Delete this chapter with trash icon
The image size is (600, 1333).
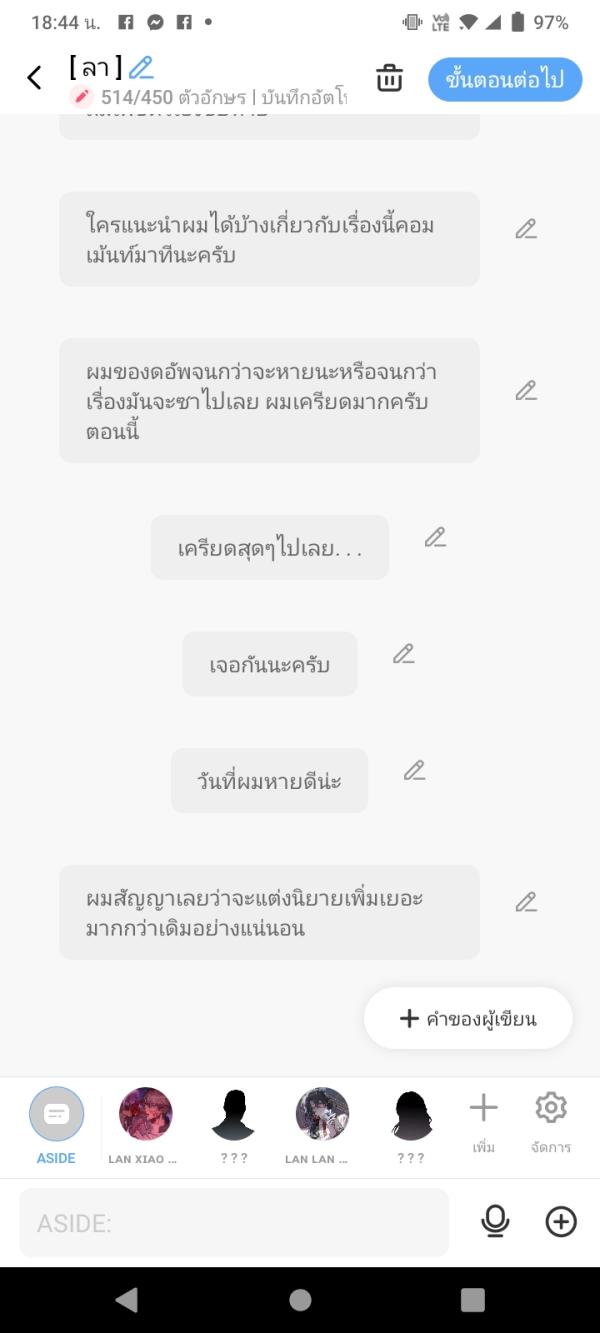pos(389,78)
